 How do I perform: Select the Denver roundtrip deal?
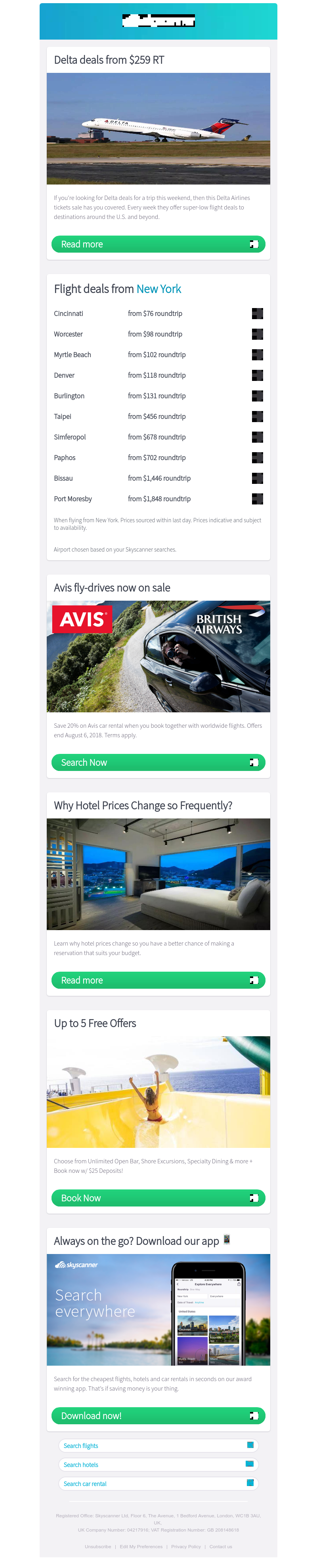click(x=158, y=375)
